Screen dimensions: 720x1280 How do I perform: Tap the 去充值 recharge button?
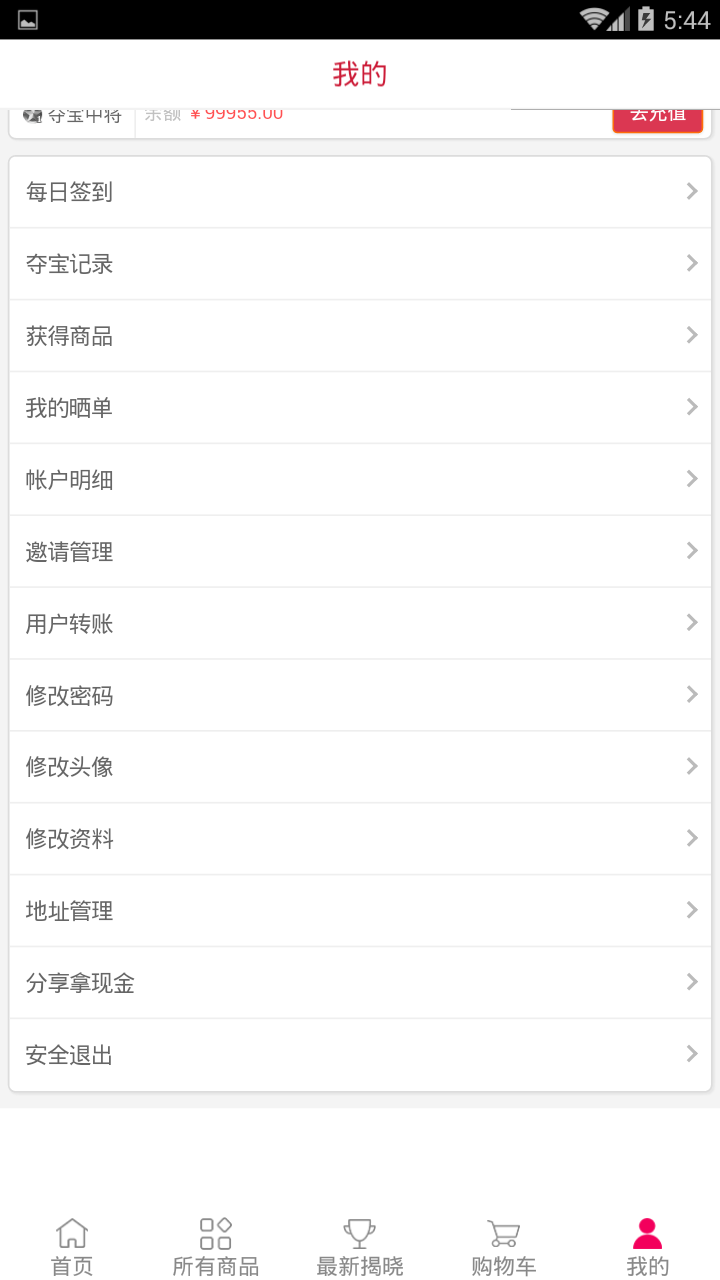click(x=657, y=120)
